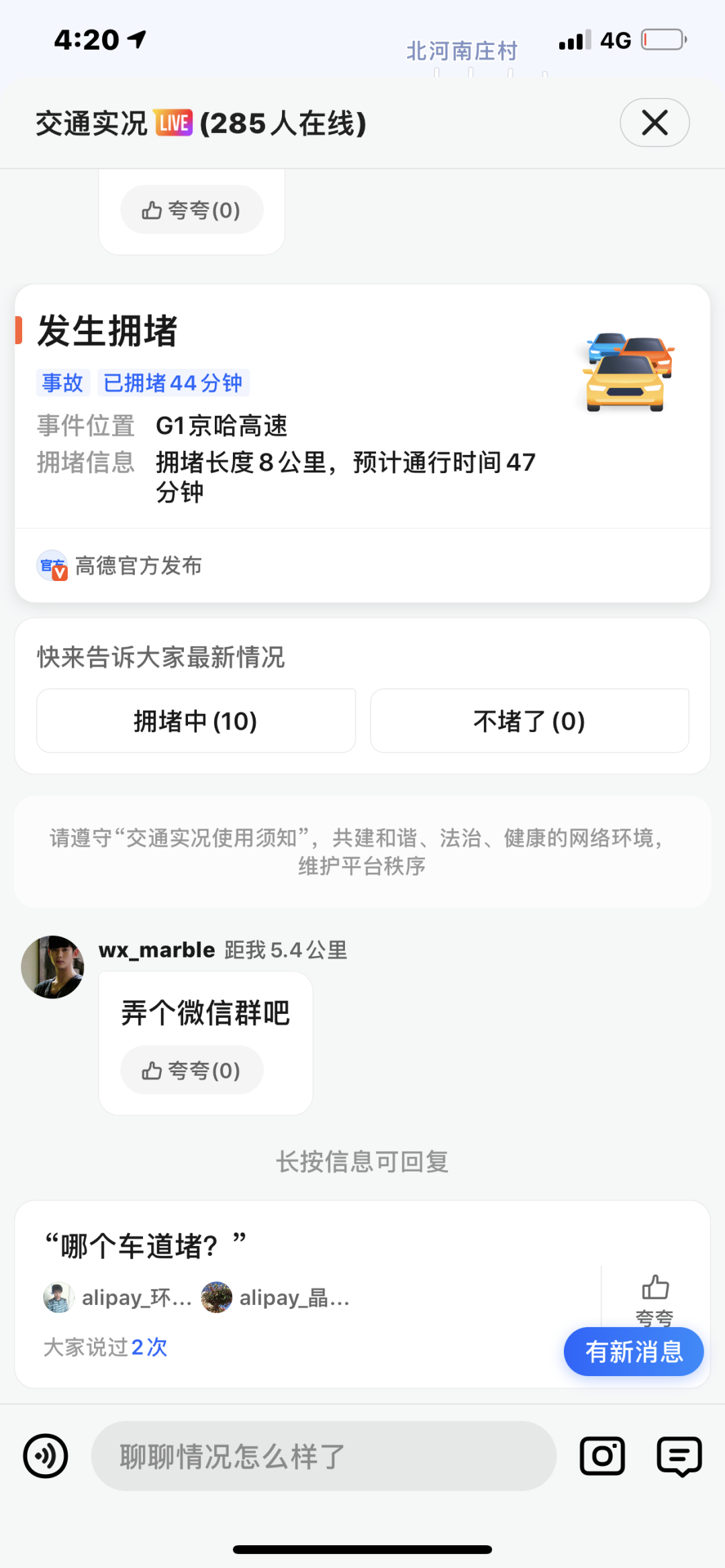Viewport: 725px width, 1568px height.
Task: Like the topmost partially visible message
Action: coord(191,210)
